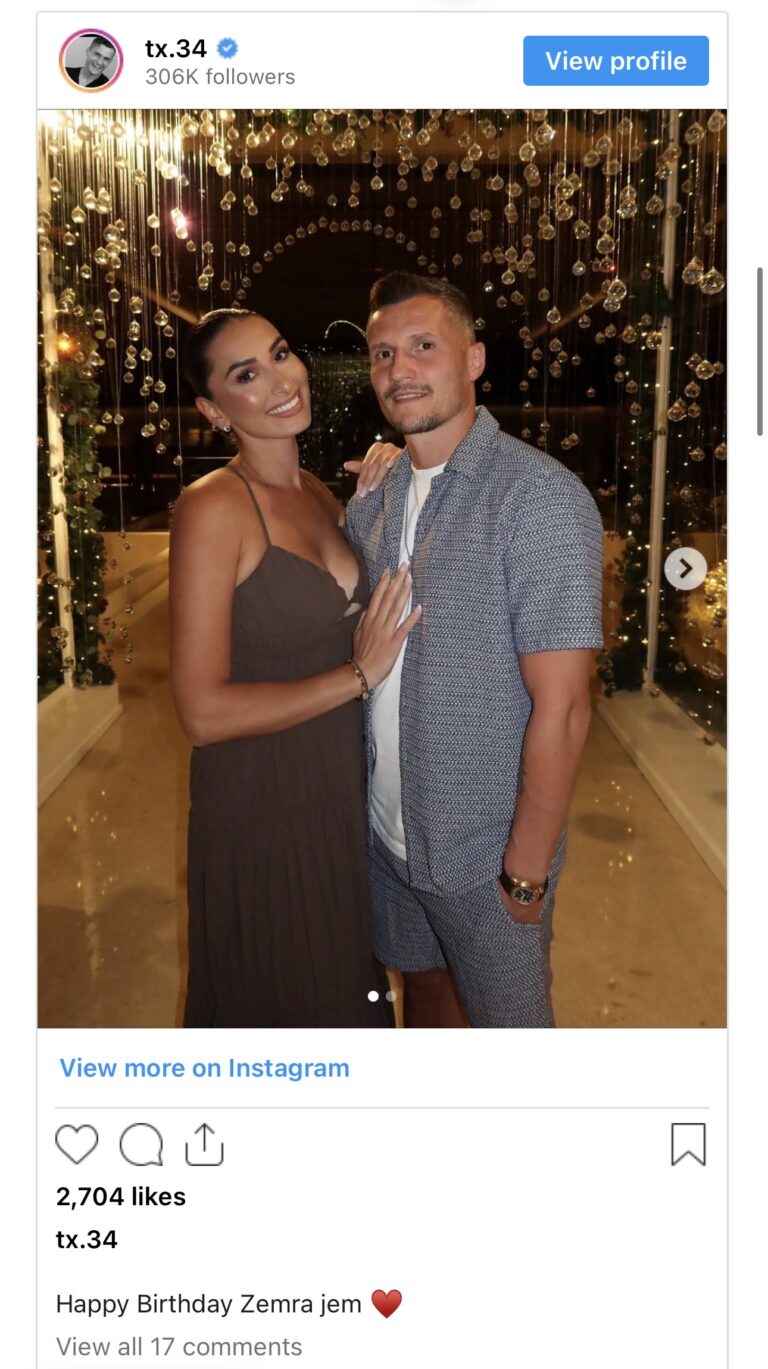Bookmark this Instagram post

(688, 1145)
